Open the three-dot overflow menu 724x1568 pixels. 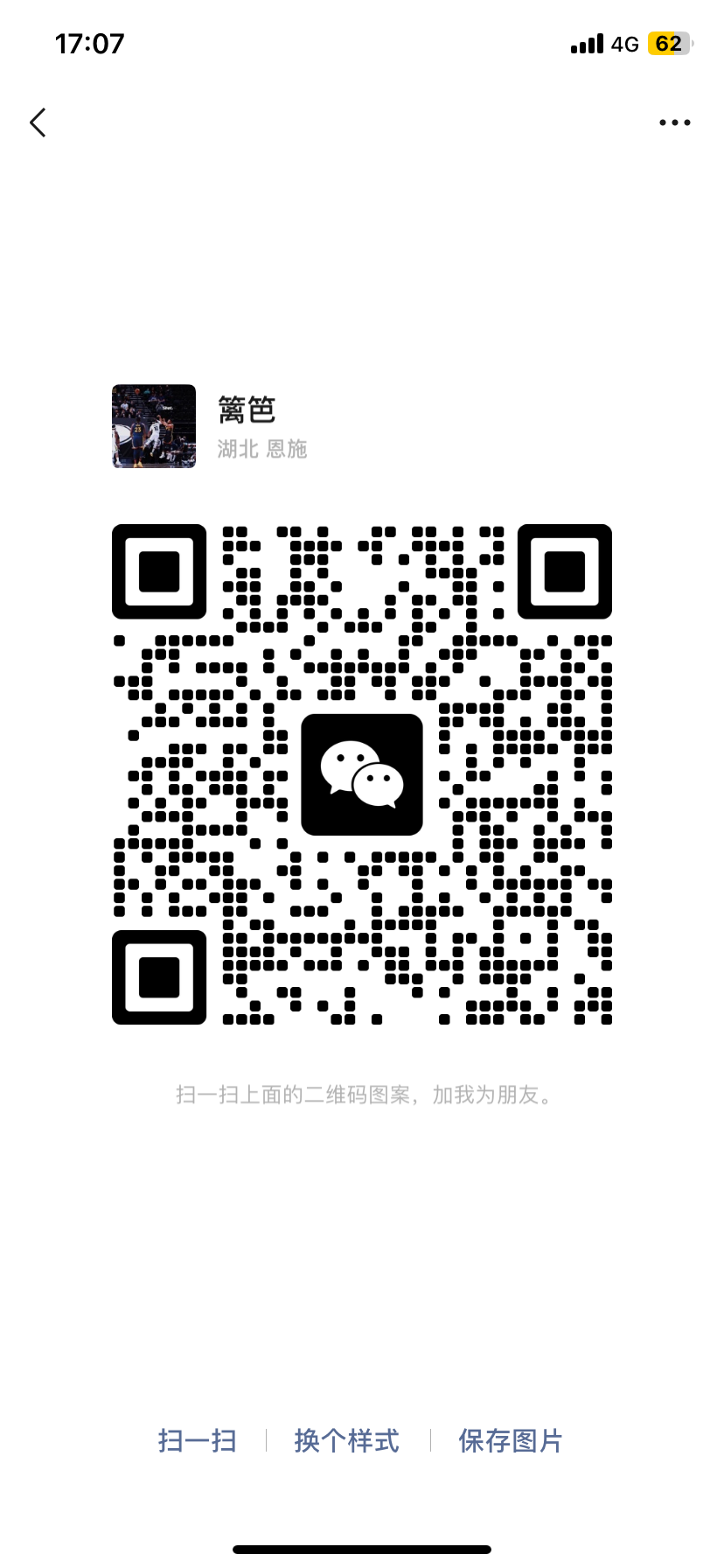pyautogui.click(x=674, y=122)
